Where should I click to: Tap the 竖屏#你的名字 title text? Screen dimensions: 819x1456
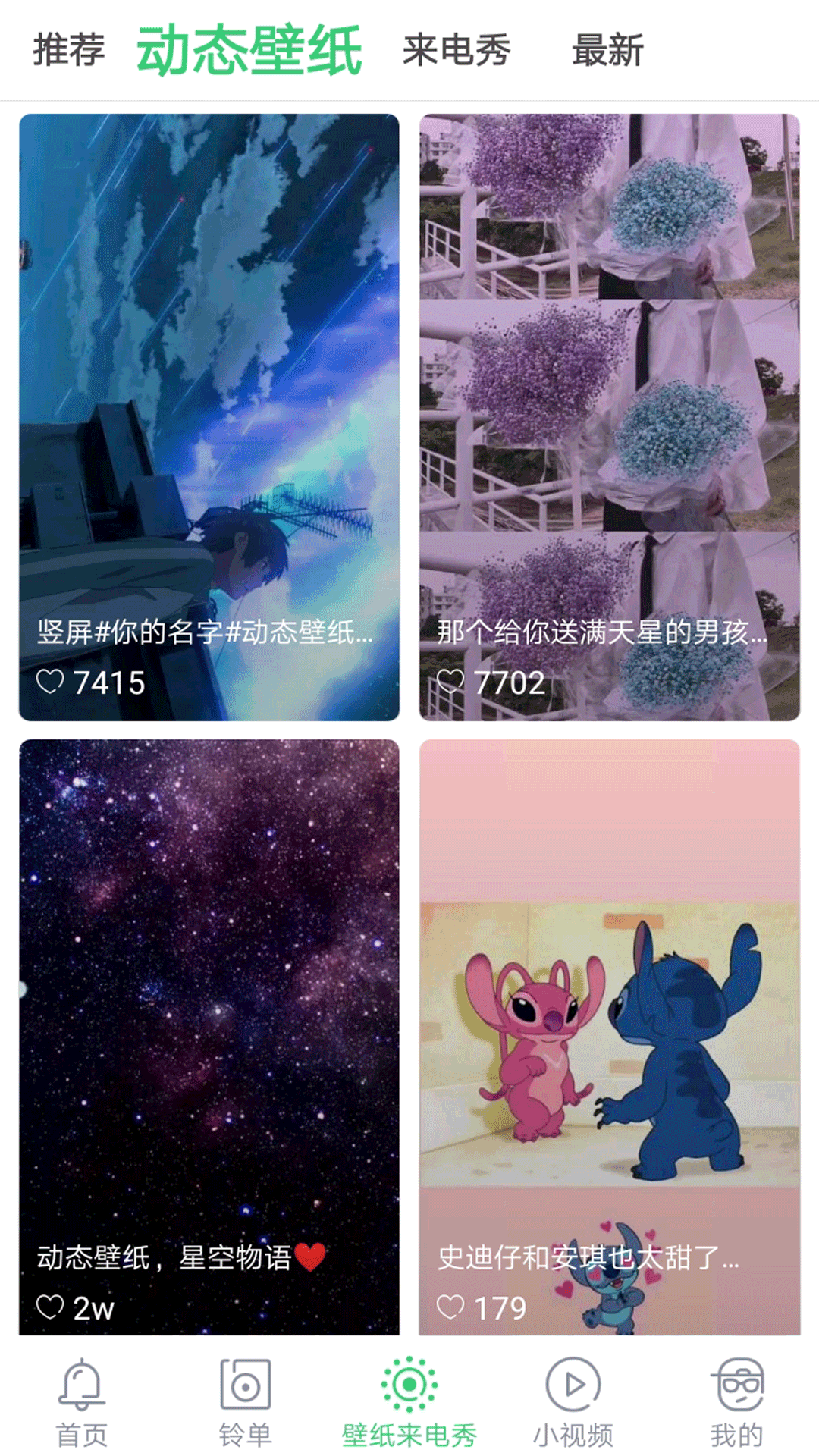pos(205,635)
